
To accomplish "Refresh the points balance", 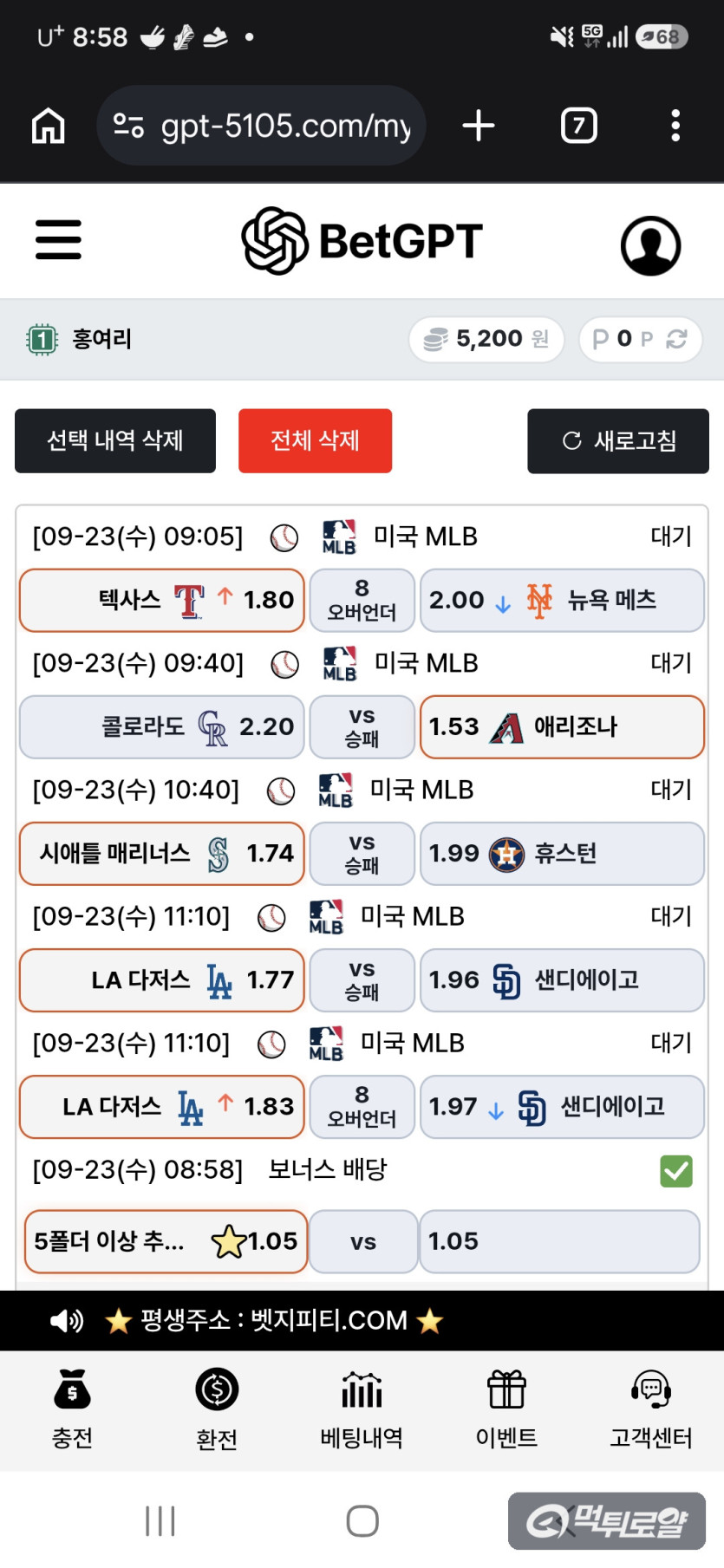I will (x=676, y=339).
